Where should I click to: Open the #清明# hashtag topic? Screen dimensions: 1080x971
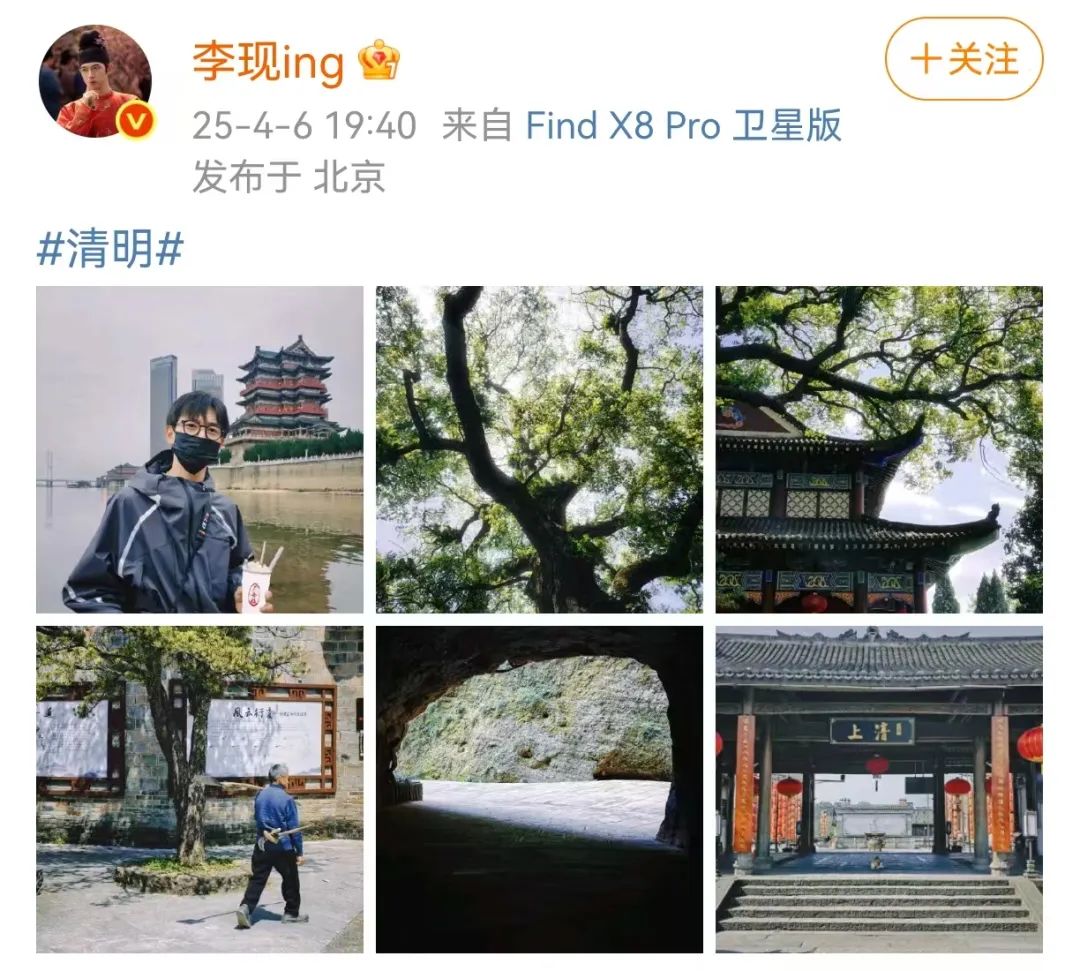[x=110, y=247]
